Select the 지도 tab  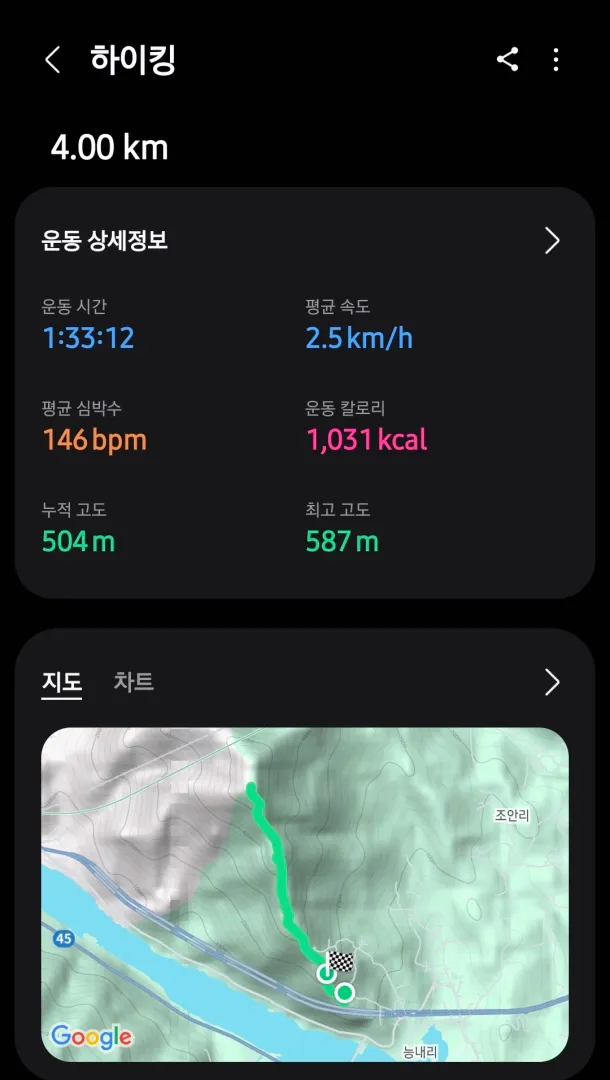click(x=61, y=682)
